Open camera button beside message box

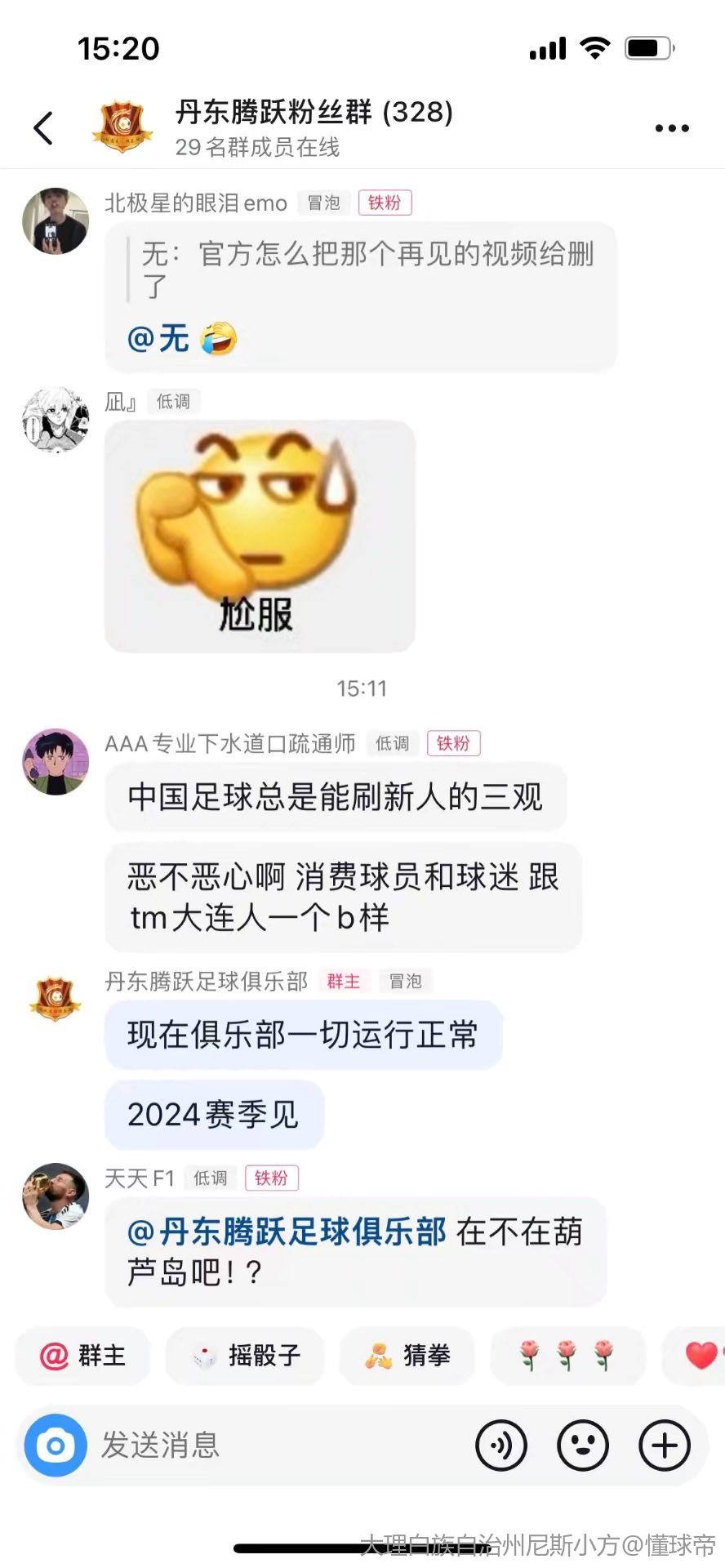56,1445
